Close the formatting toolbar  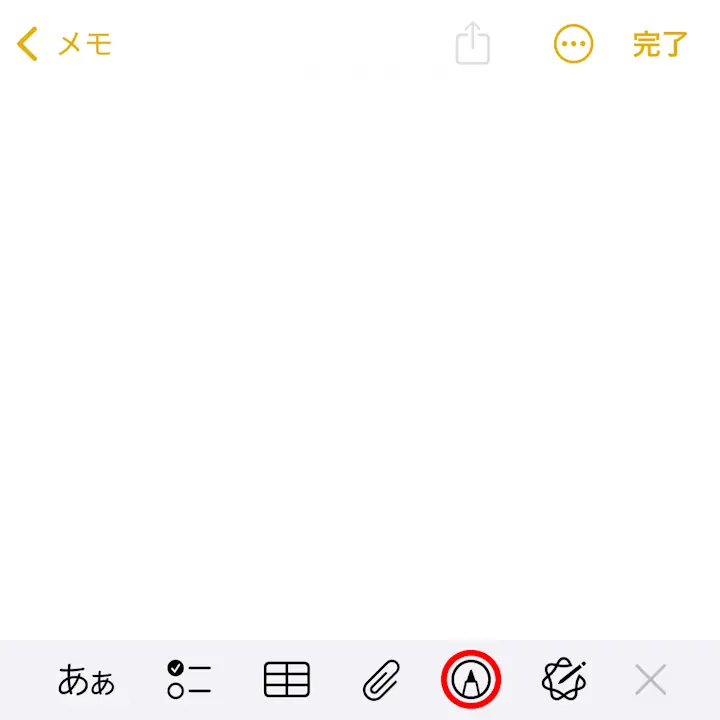point(650,681)
